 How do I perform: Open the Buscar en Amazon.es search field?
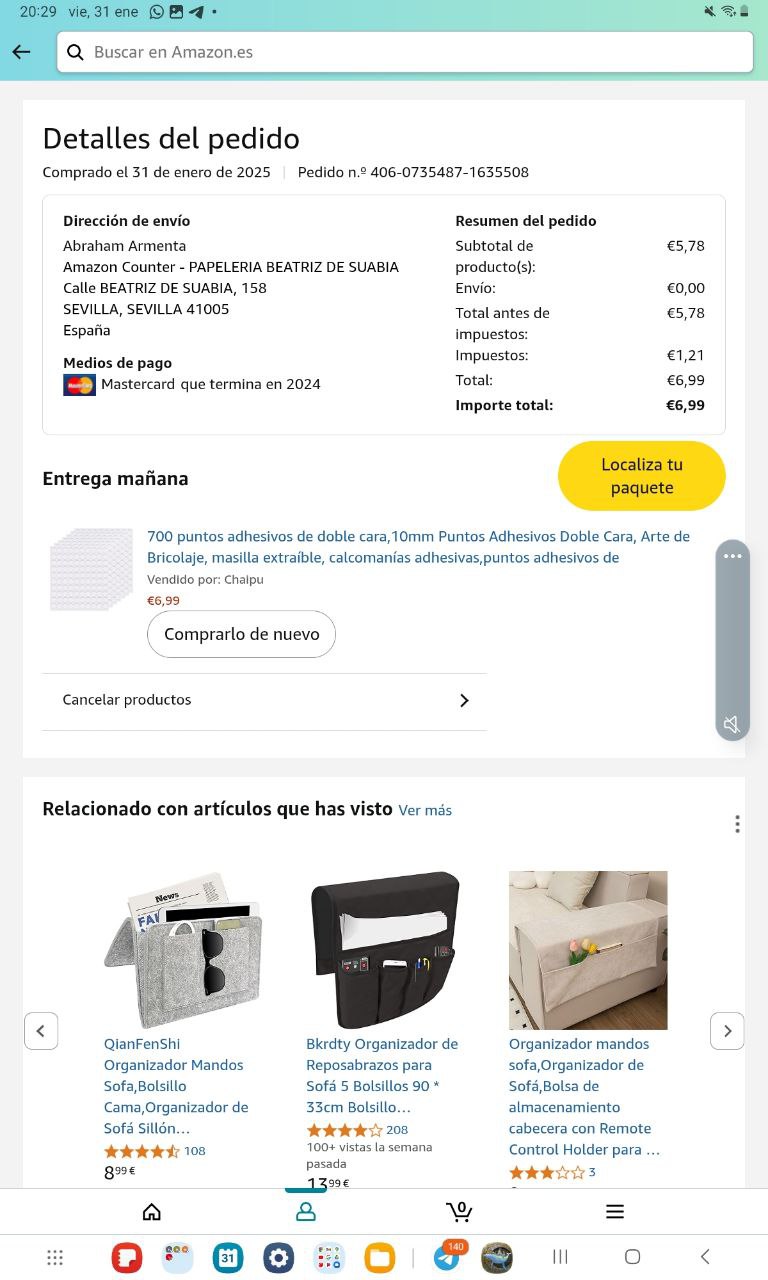click(x=404, y=52)
